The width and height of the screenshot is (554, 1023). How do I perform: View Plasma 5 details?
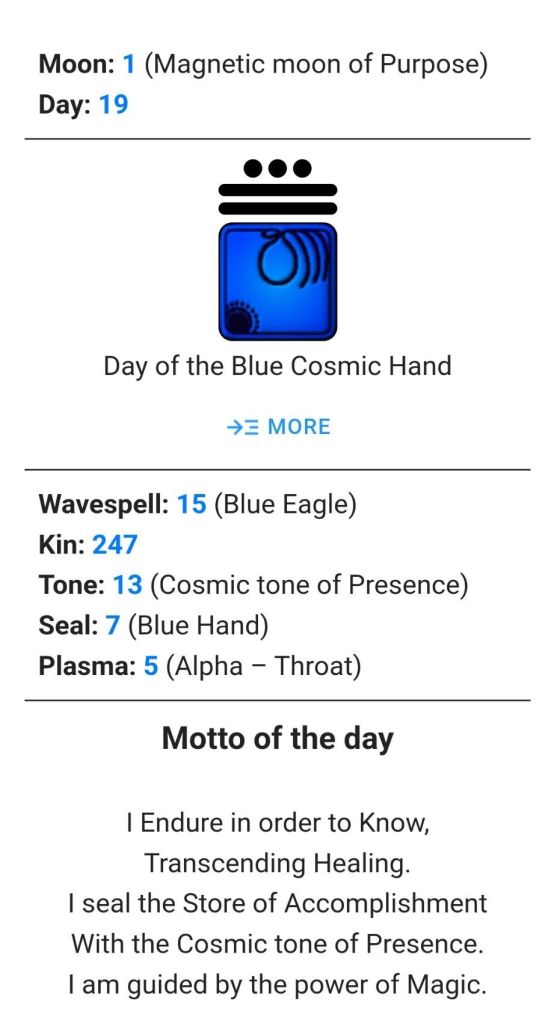tap(151, 666)
